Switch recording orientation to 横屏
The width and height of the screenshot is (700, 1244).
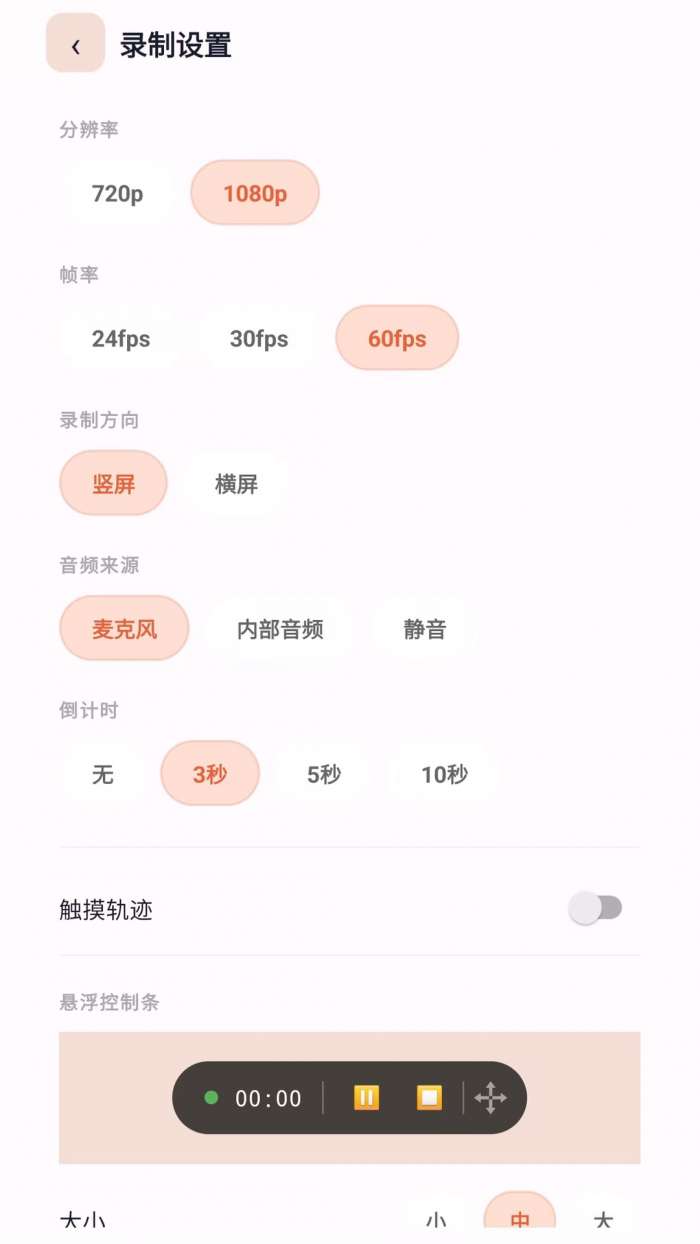click(x=237, y=484)
